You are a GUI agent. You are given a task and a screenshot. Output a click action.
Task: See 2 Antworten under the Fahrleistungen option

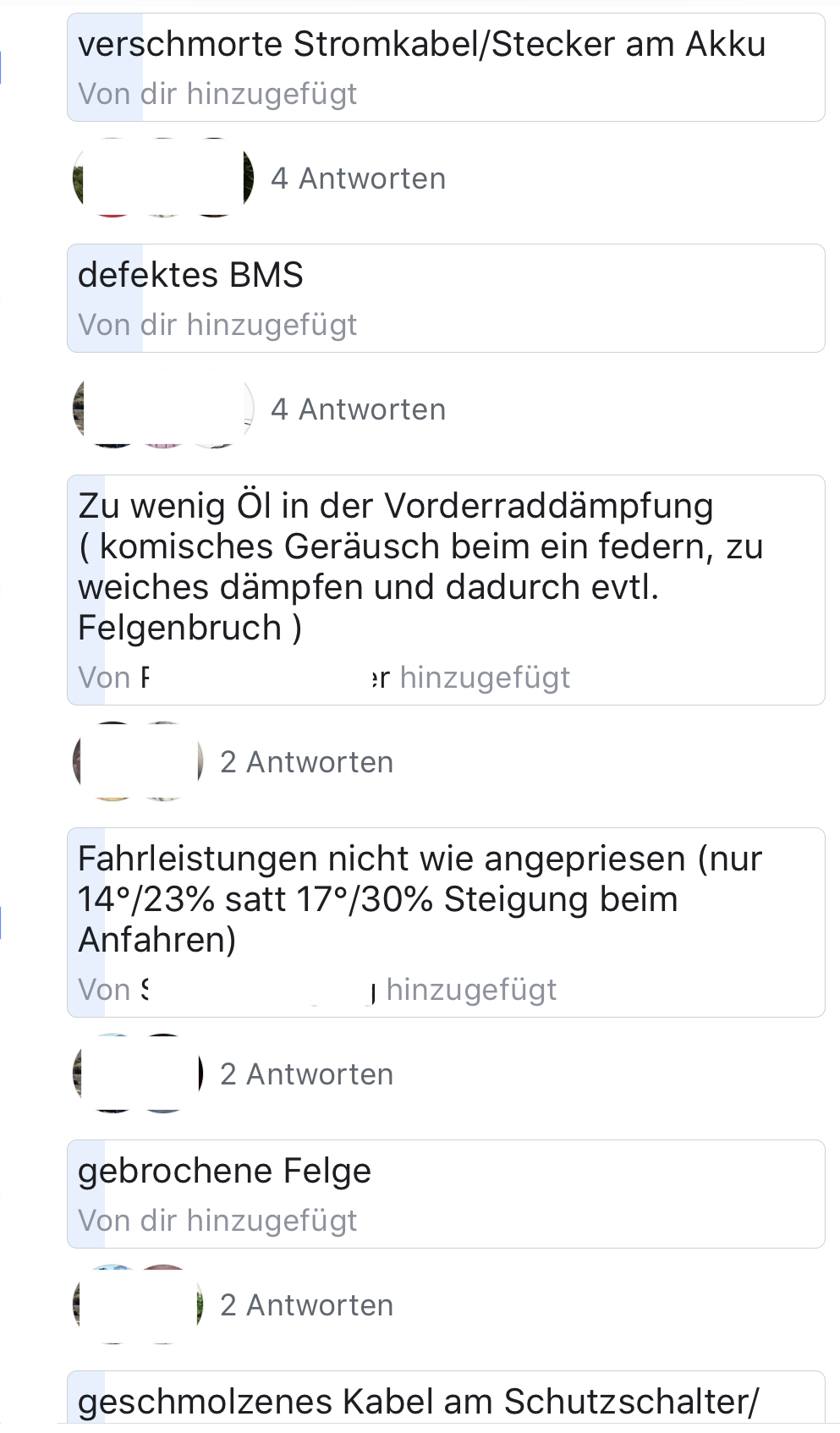(306, 1074)
